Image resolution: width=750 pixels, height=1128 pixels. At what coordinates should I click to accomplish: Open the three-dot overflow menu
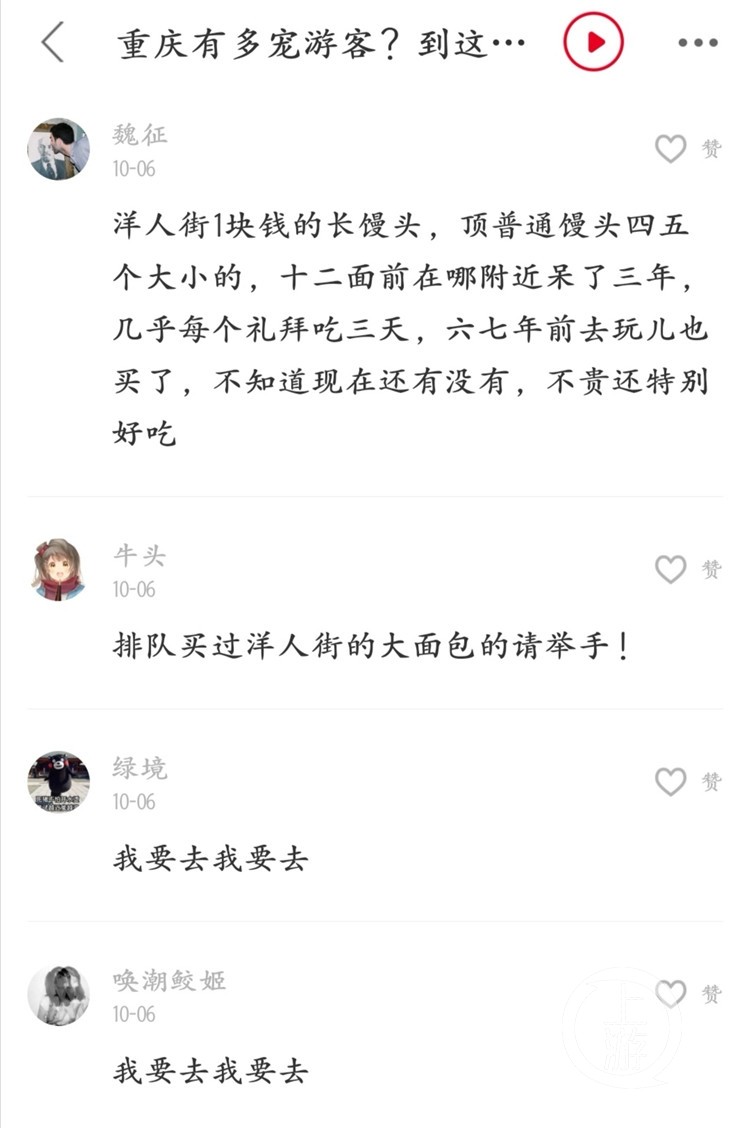pos(698,43)
